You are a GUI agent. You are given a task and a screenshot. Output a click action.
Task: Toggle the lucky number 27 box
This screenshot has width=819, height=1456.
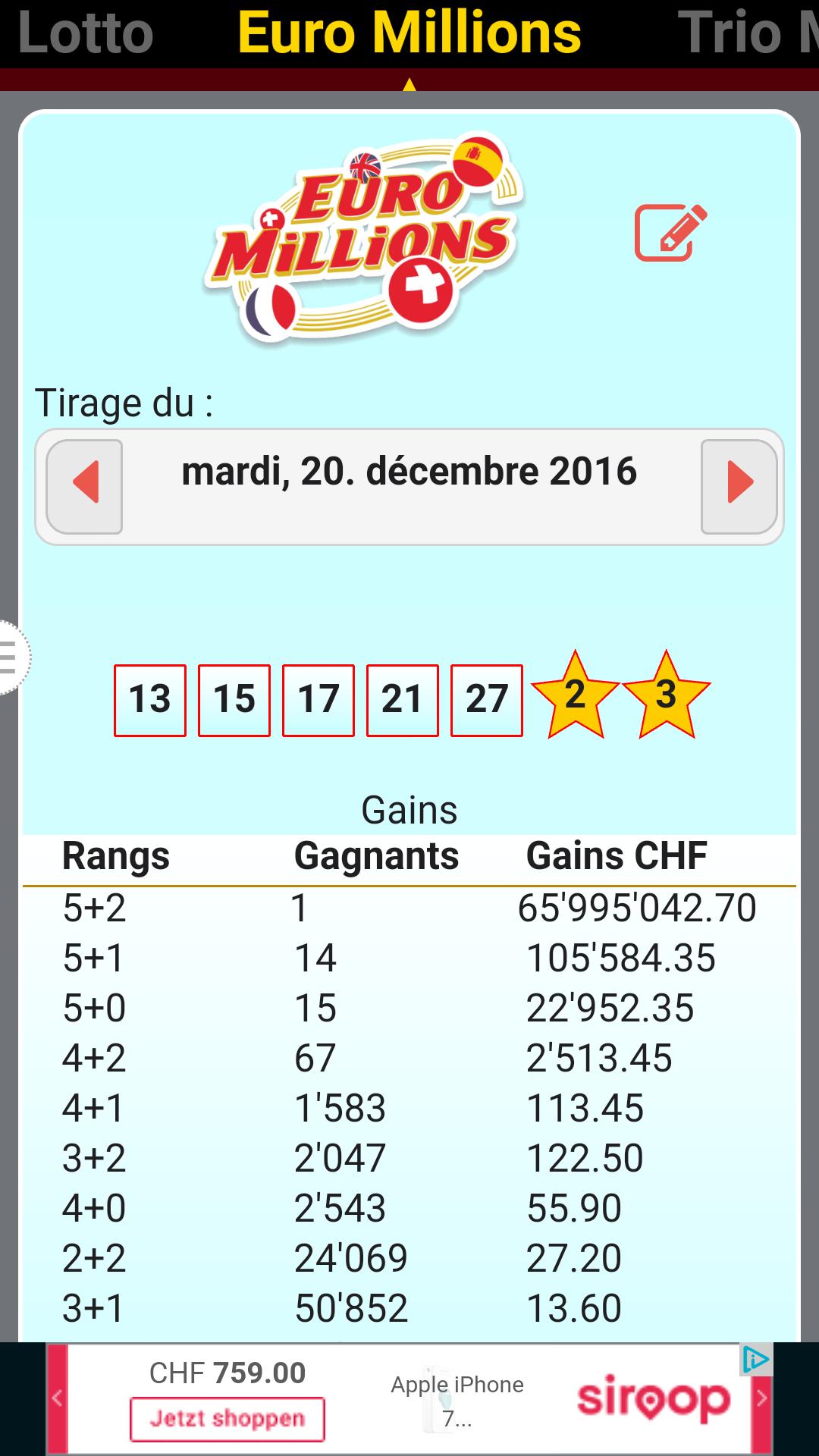click(486, 699)
